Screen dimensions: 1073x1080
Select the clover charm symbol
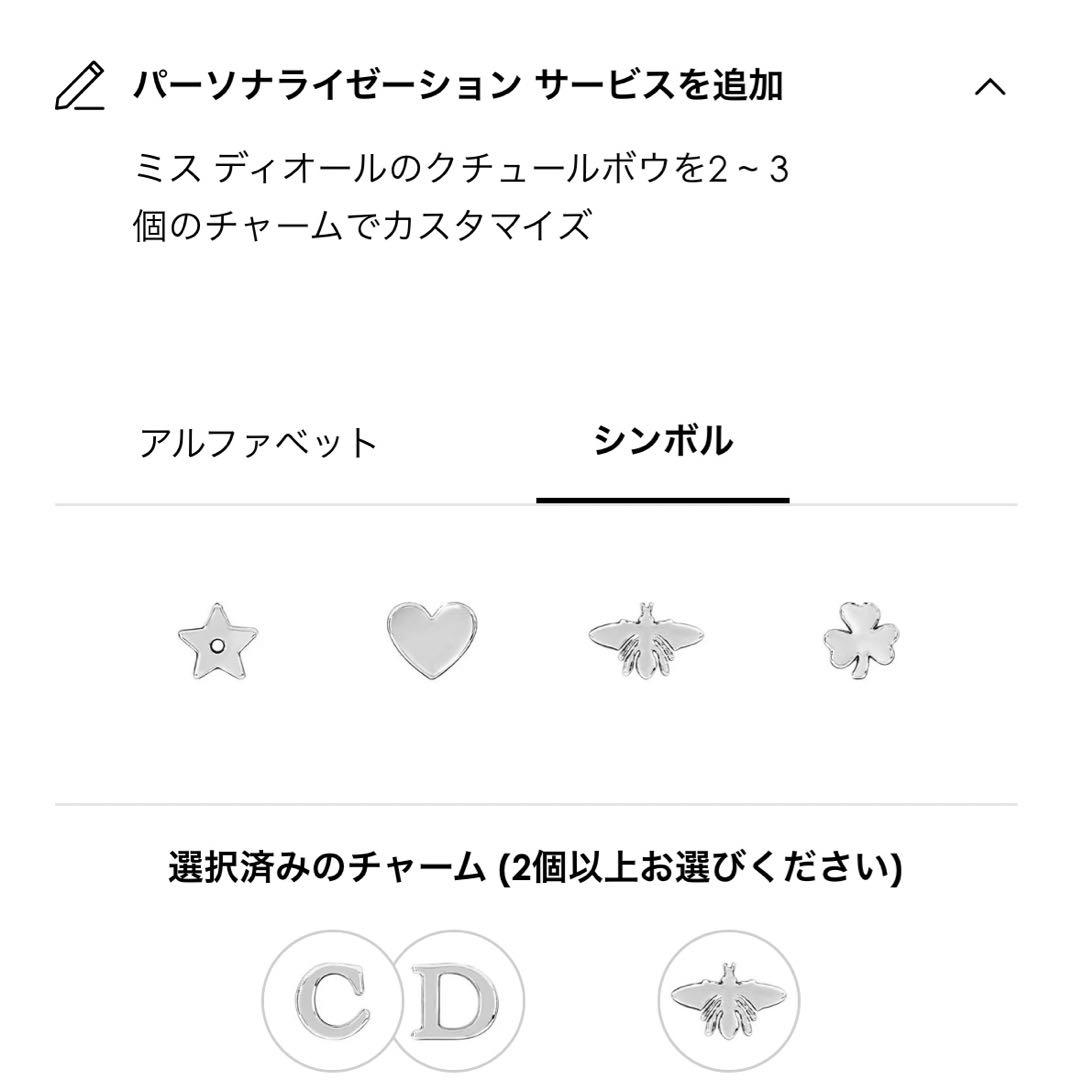pos(862,638)
